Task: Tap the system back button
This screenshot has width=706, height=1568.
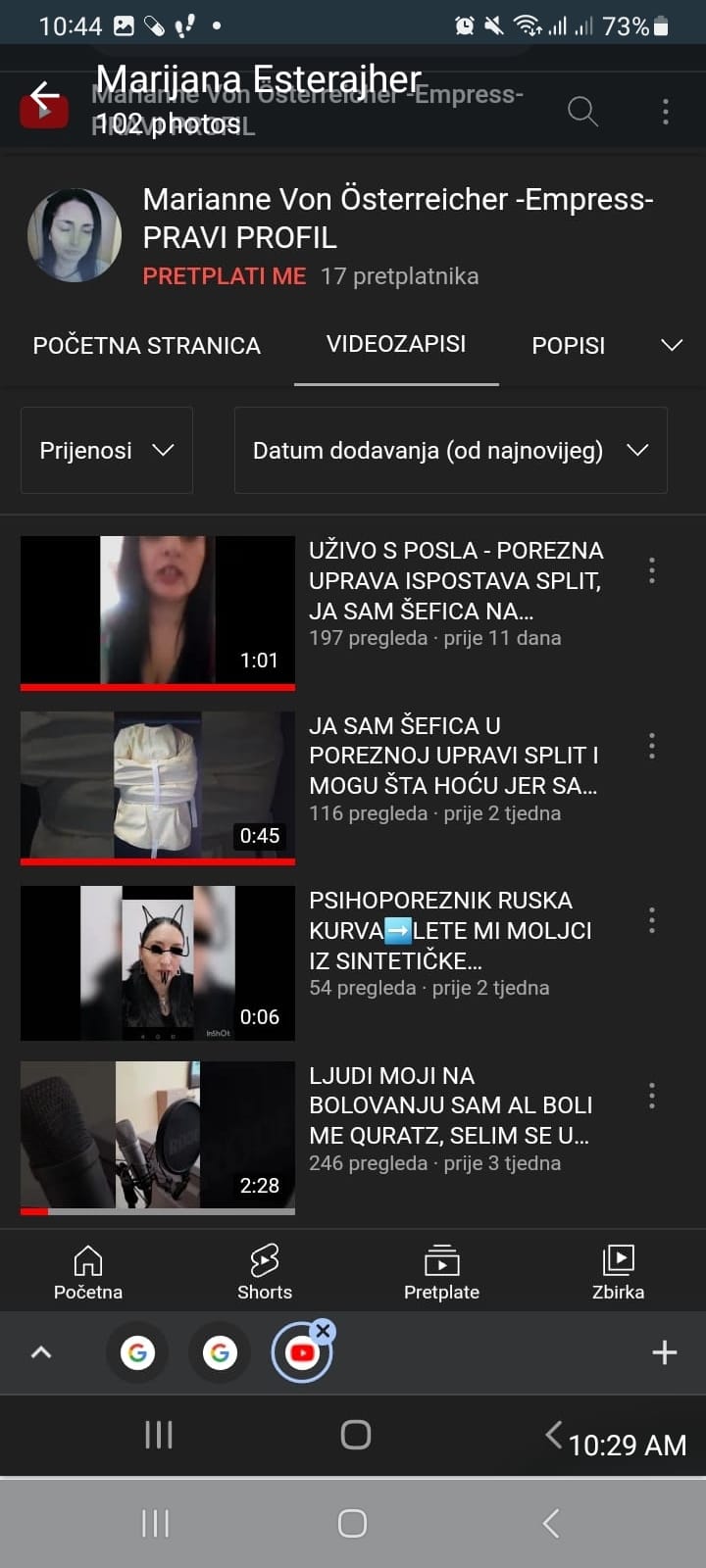Action: point(551,1523)
